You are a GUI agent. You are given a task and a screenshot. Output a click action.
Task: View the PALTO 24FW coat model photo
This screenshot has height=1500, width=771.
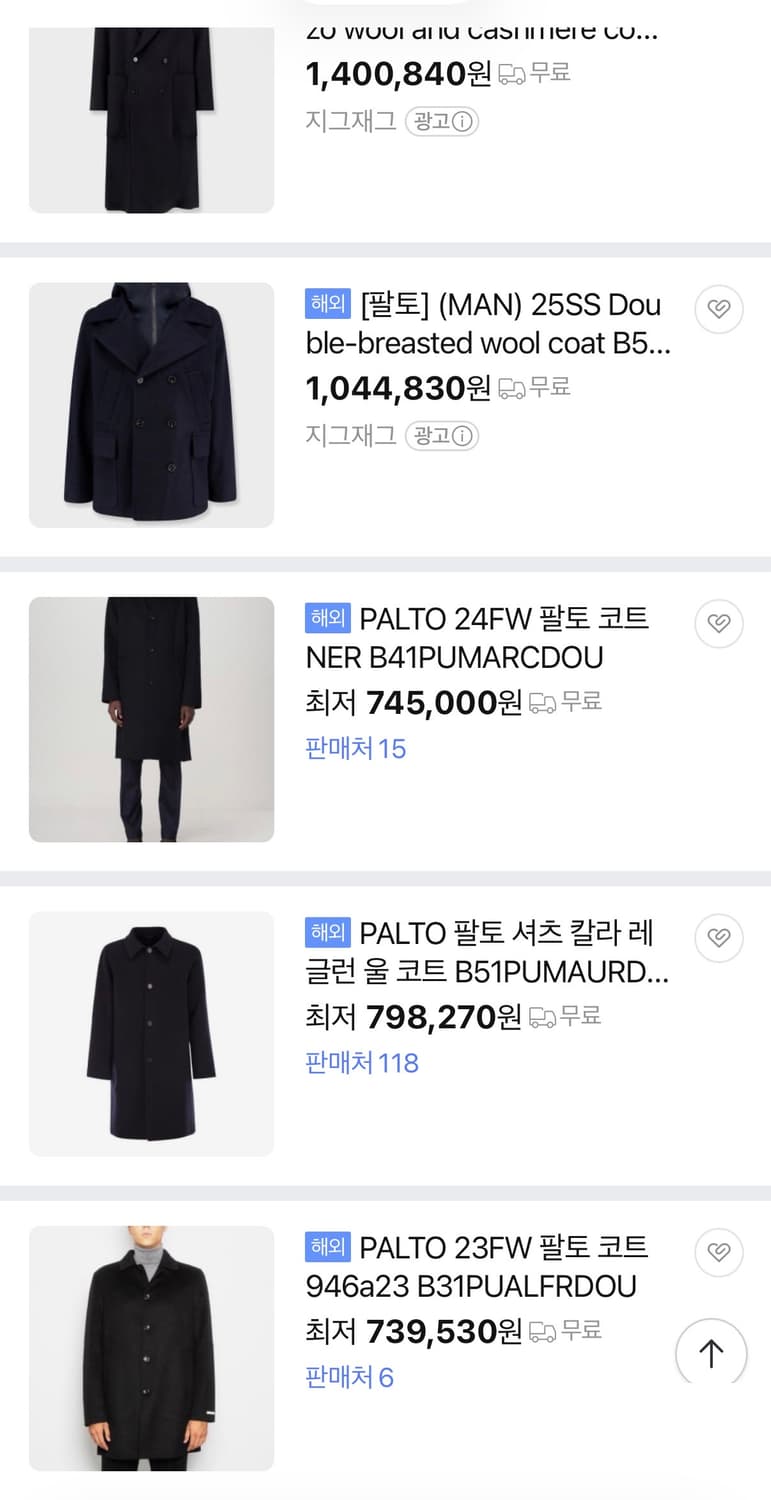click(151, 718)
